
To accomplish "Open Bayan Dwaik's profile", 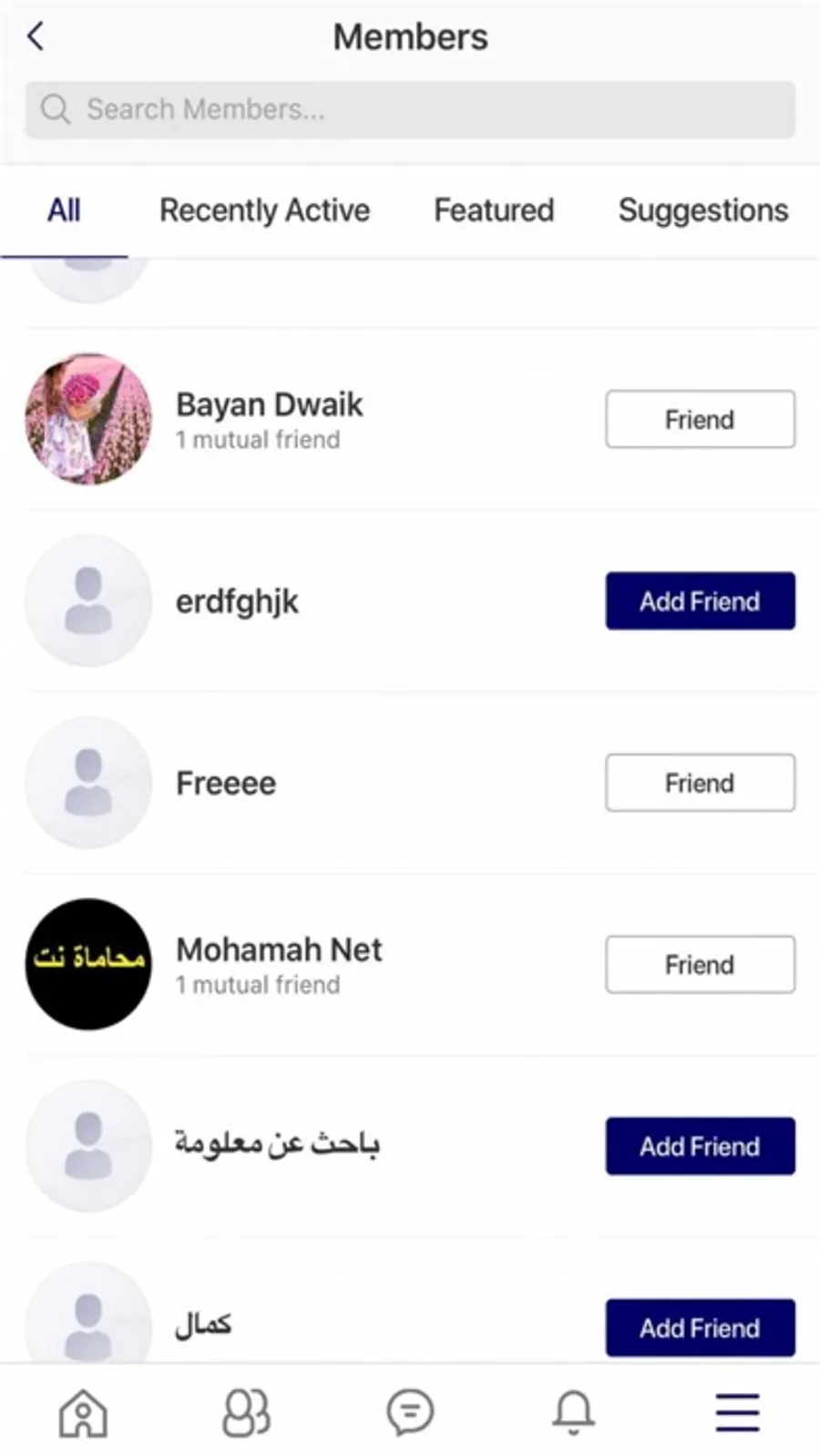I will (x=270, y=405).
